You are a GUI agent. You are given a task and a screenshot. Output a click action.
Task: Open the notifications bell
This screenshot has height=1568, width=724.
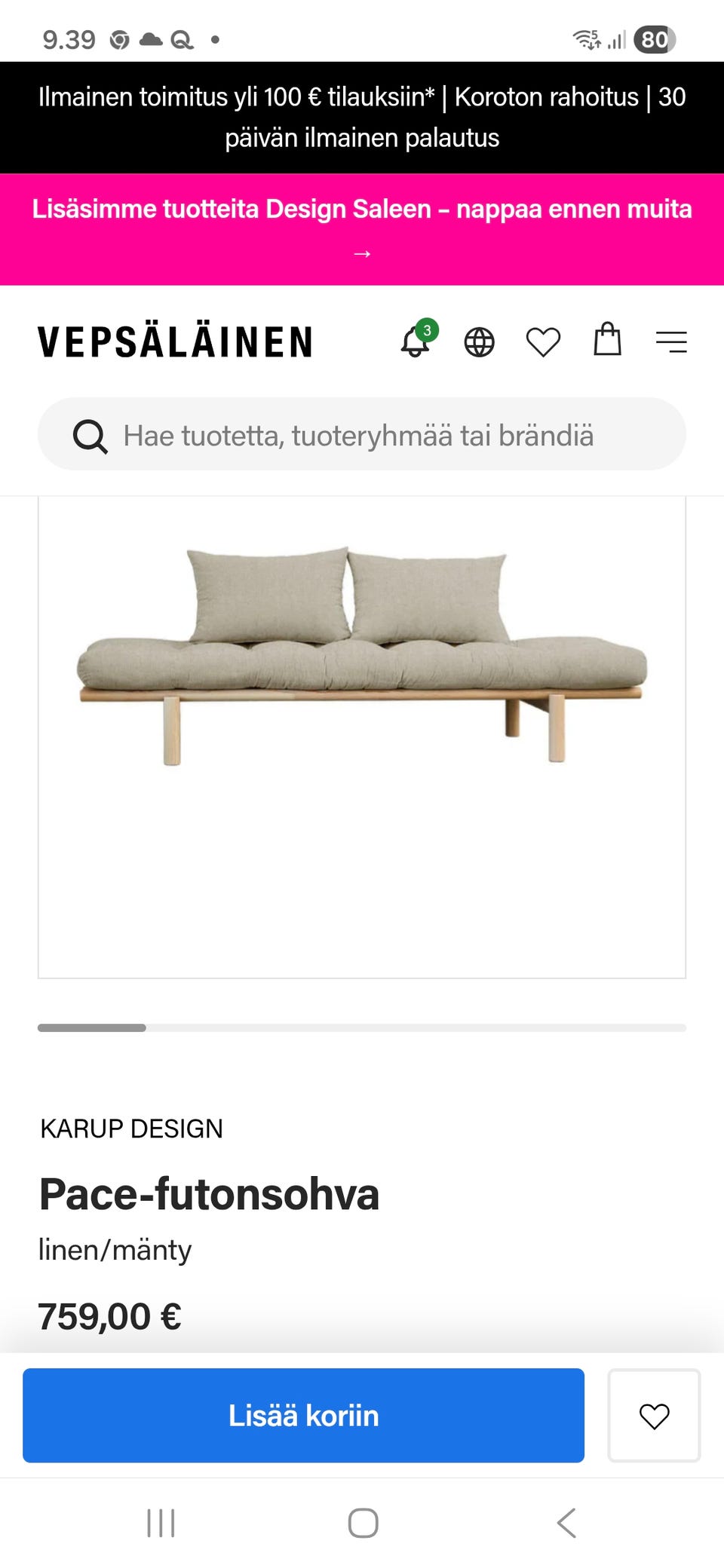pos(416,341)
